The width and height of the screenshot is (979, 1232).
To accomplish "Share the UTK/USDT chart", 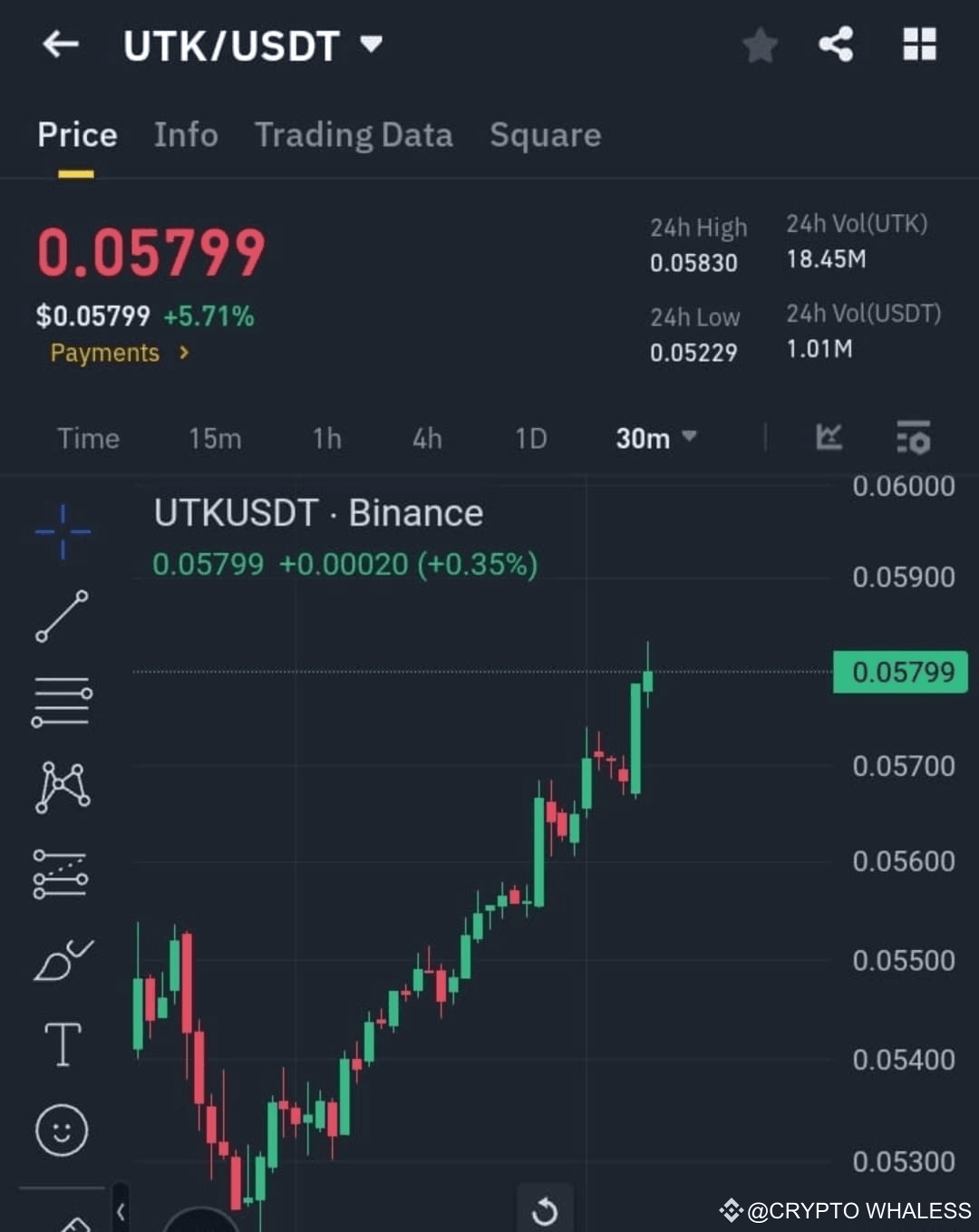I will pyautogui.click(x=836, y=44).
